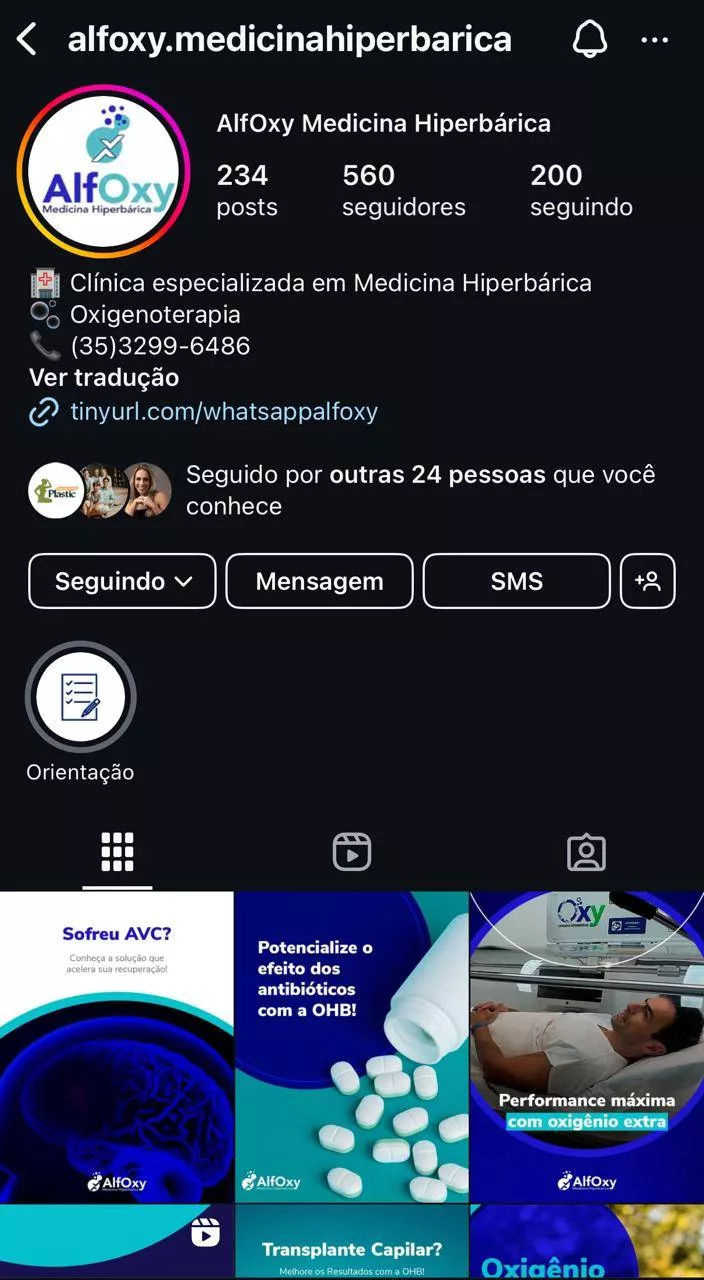Show the 200 seguindo accounts
The width and height of the screenshot is (704, 1280).
click(581, 190)
